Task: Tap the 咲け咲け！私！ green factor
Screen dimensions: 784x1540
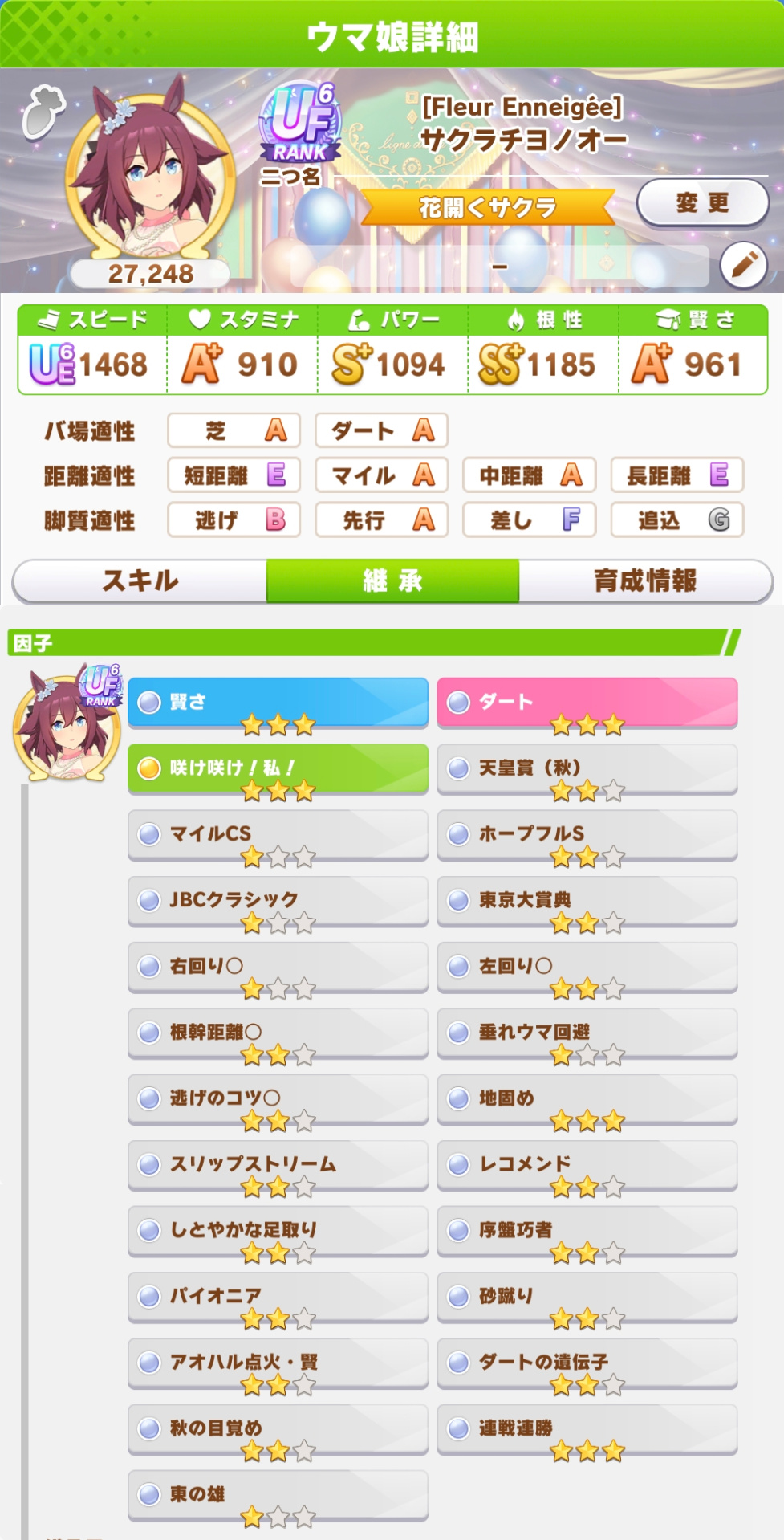Action: (278, 768)
